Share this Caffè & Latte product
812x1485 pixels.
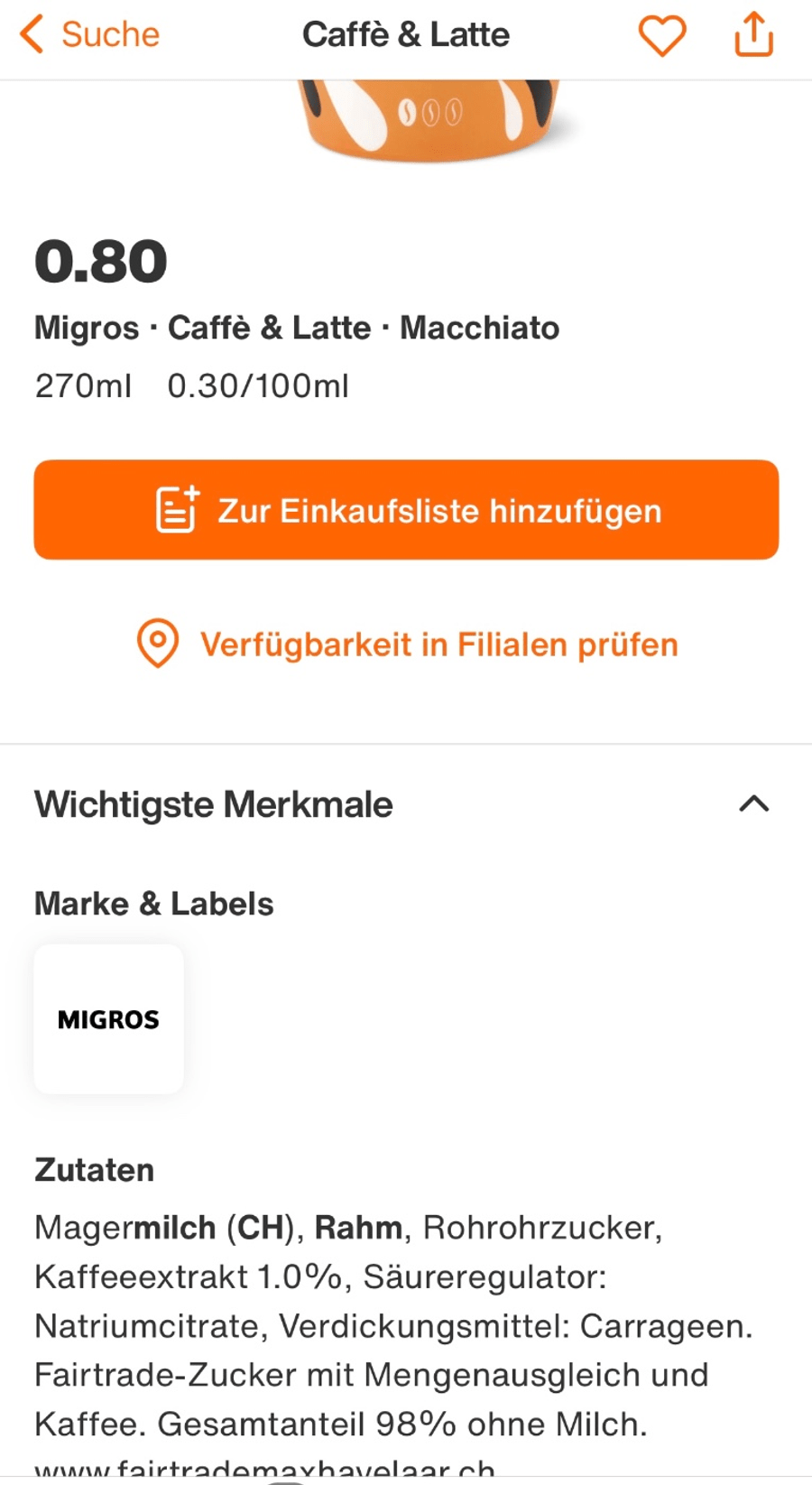coord(753,36)
